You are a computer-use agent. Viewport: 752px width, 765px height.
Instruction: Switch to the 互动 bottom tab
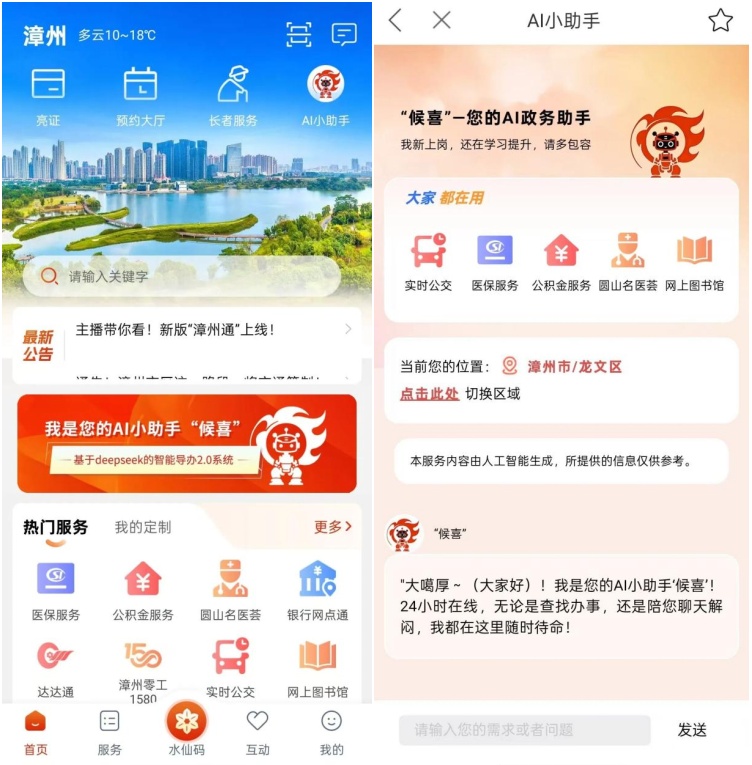(x=258, y=733)
